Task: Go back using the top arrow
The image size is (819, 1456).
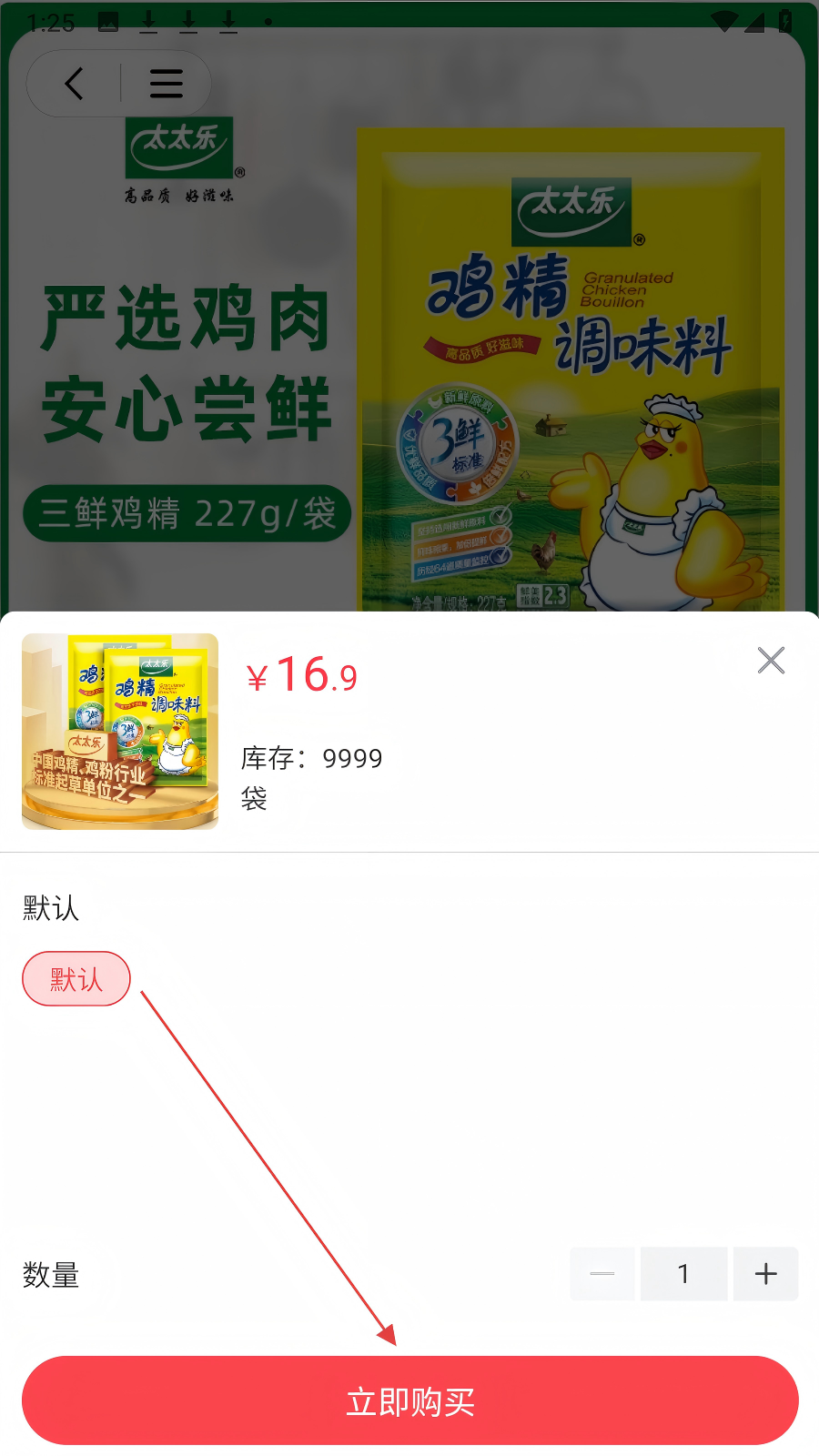Action: pyautogui.click(x=75, y=84)
